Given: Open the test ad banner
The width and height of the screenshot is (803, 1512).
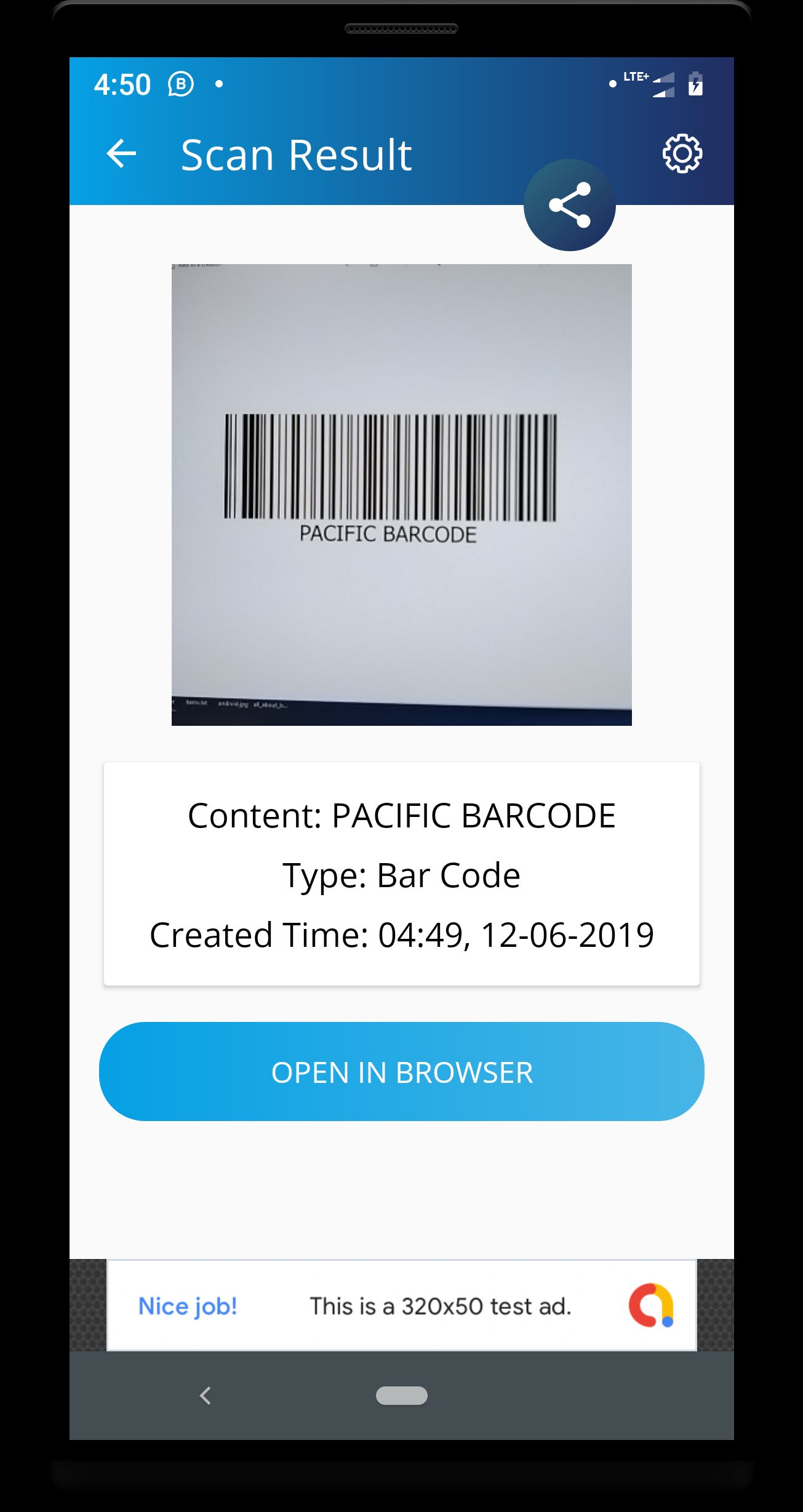Looking at the screenshot, I should click(401, 1306).
